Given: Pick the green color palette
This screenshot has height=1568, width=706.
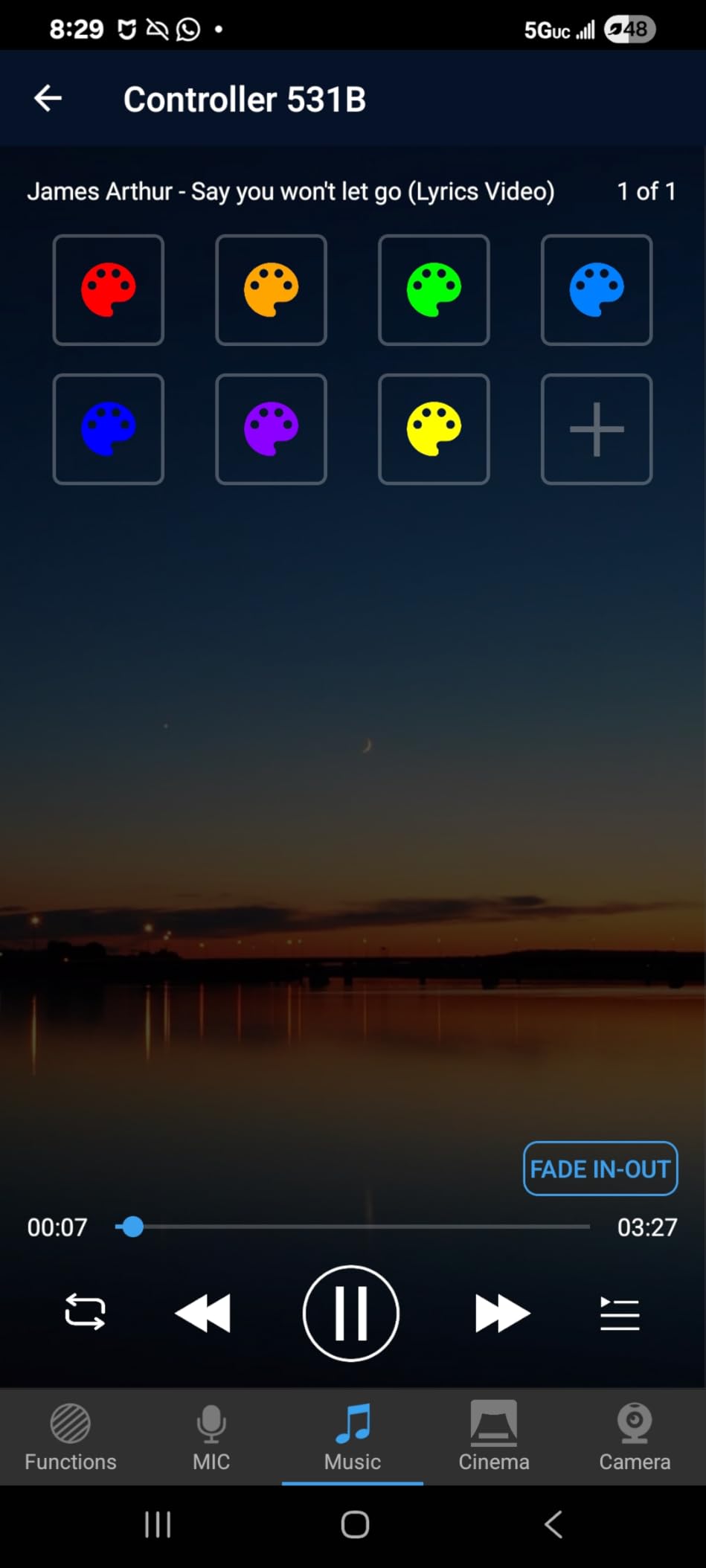Looking at the screenshot, I should tap(434, 289).
